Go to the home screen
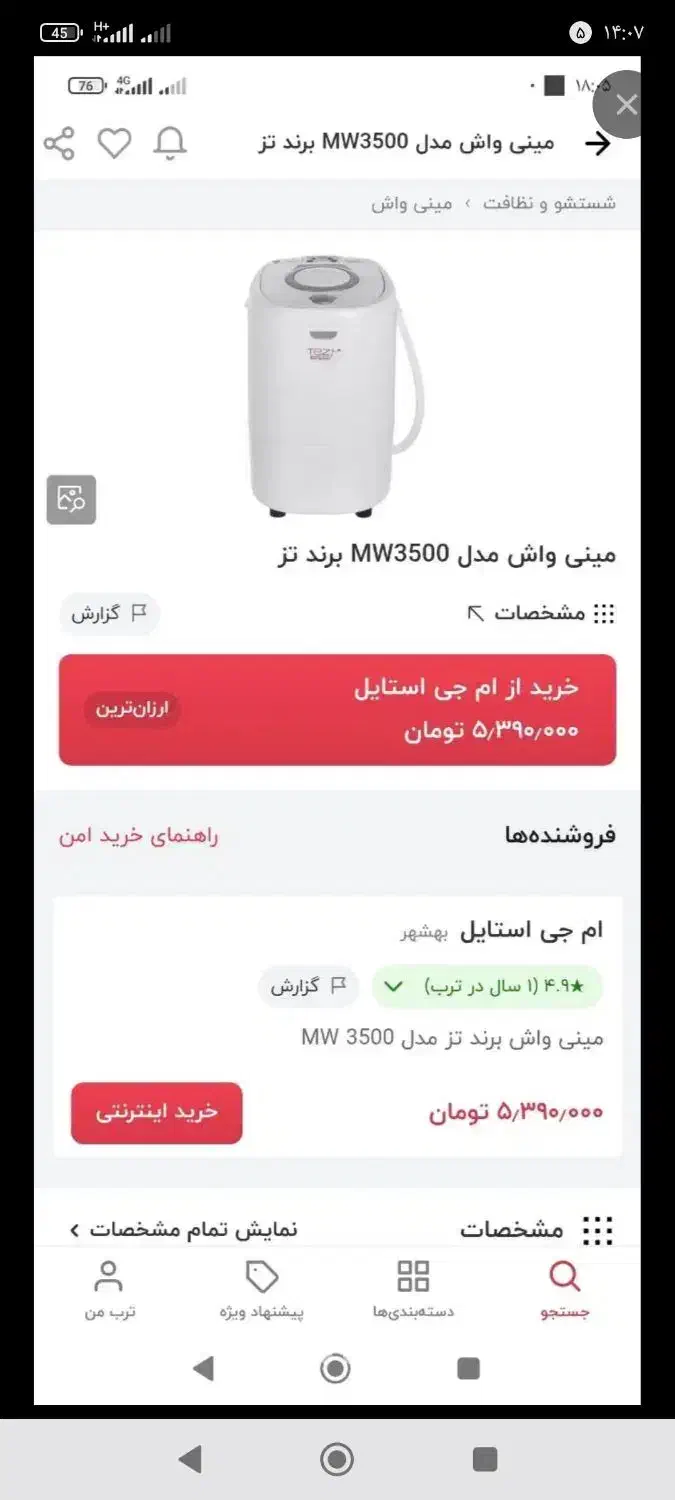This screenshot has width=675, height=1500. point(337,1459)
